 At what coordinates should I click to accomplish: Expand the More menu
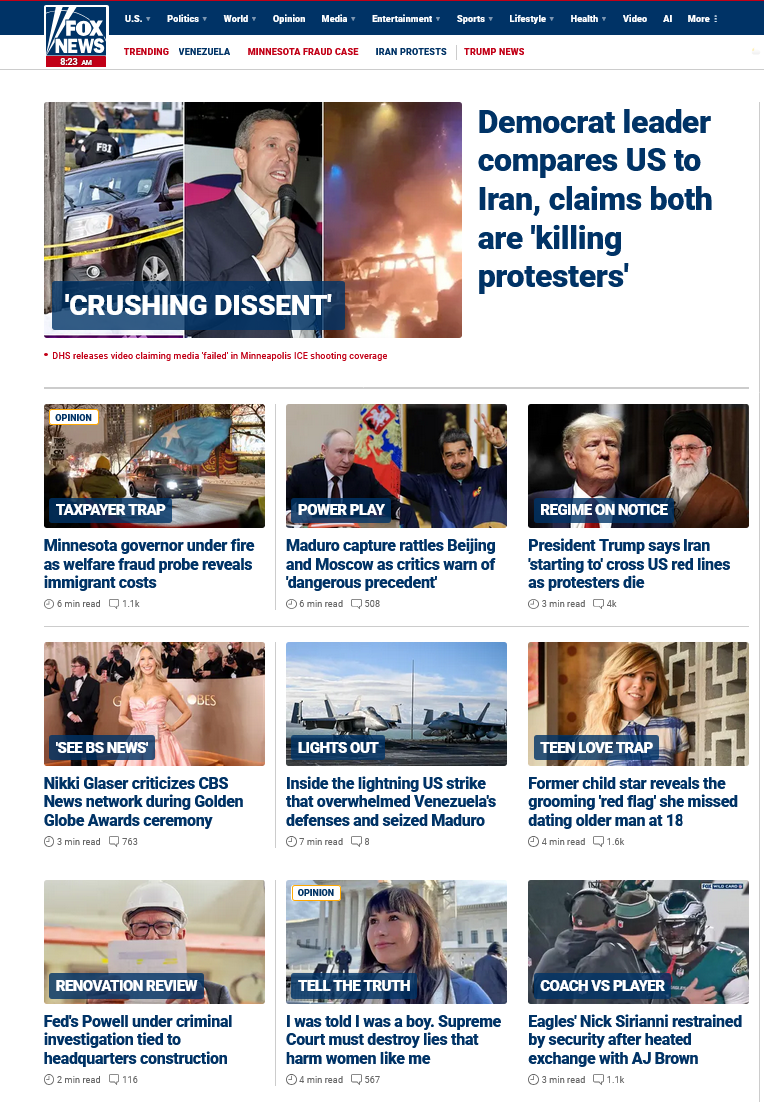(x=702, y=18)
